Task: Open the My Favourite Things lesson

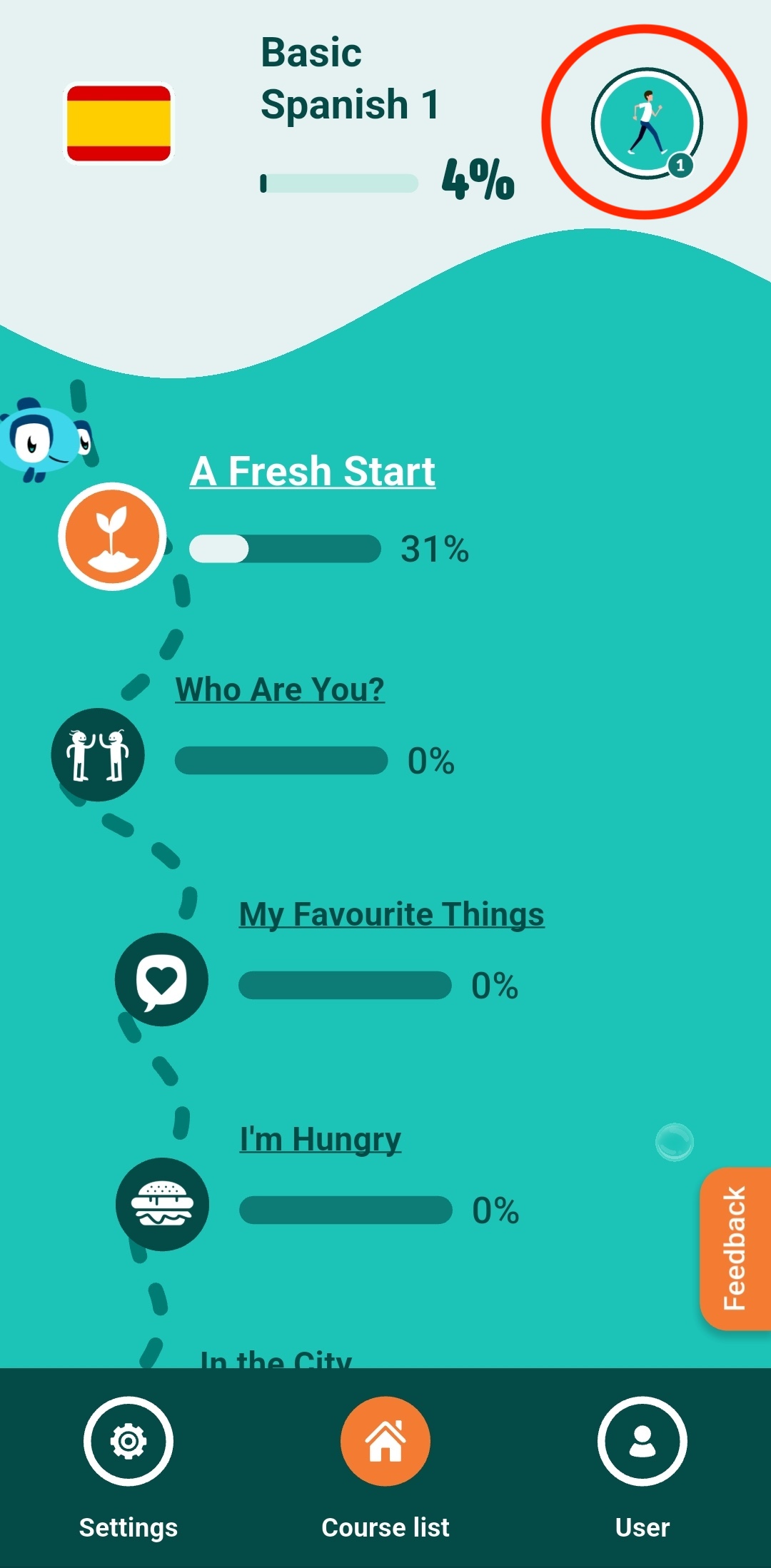Action: [391, 914]
